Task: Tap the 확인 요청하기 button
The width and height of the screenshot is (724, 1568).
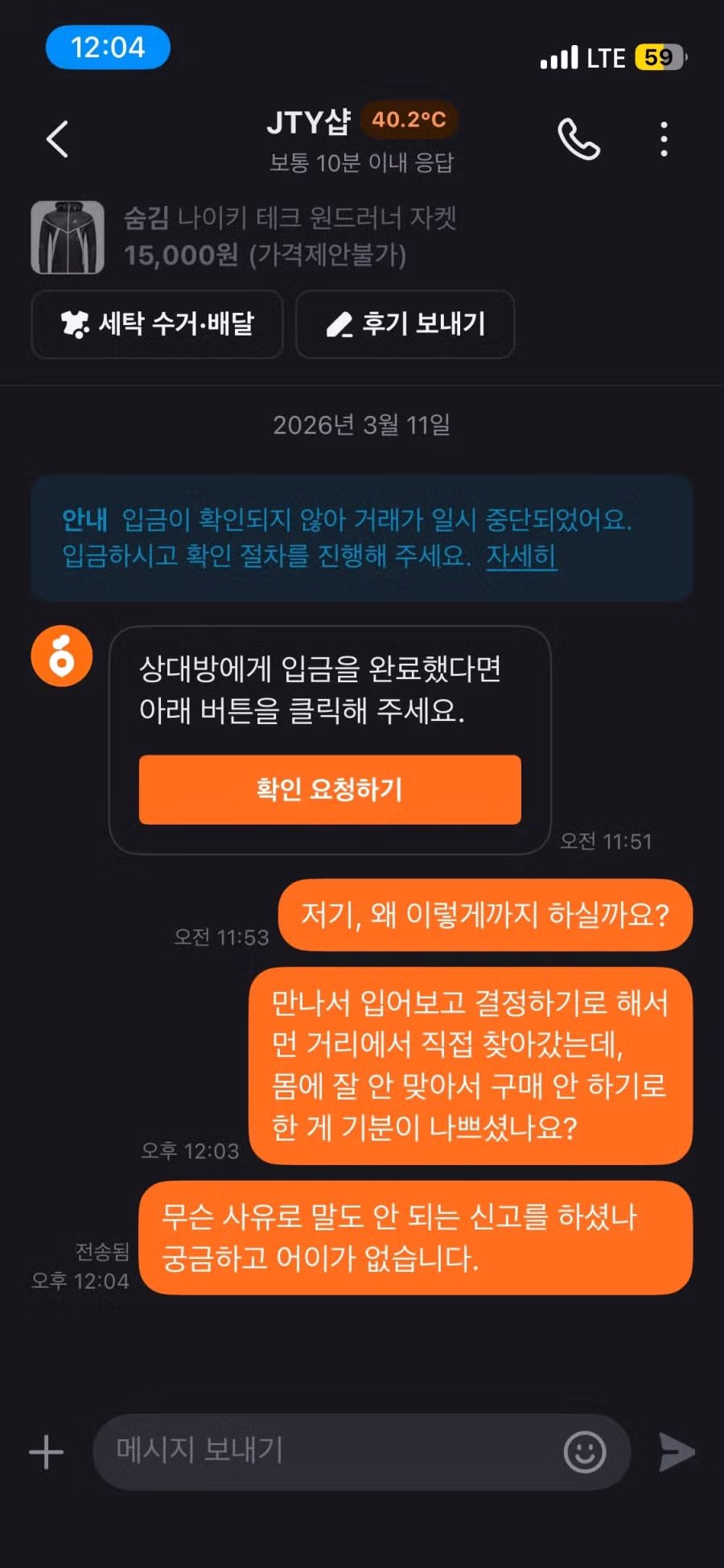Action: click(x=330, y=789)
